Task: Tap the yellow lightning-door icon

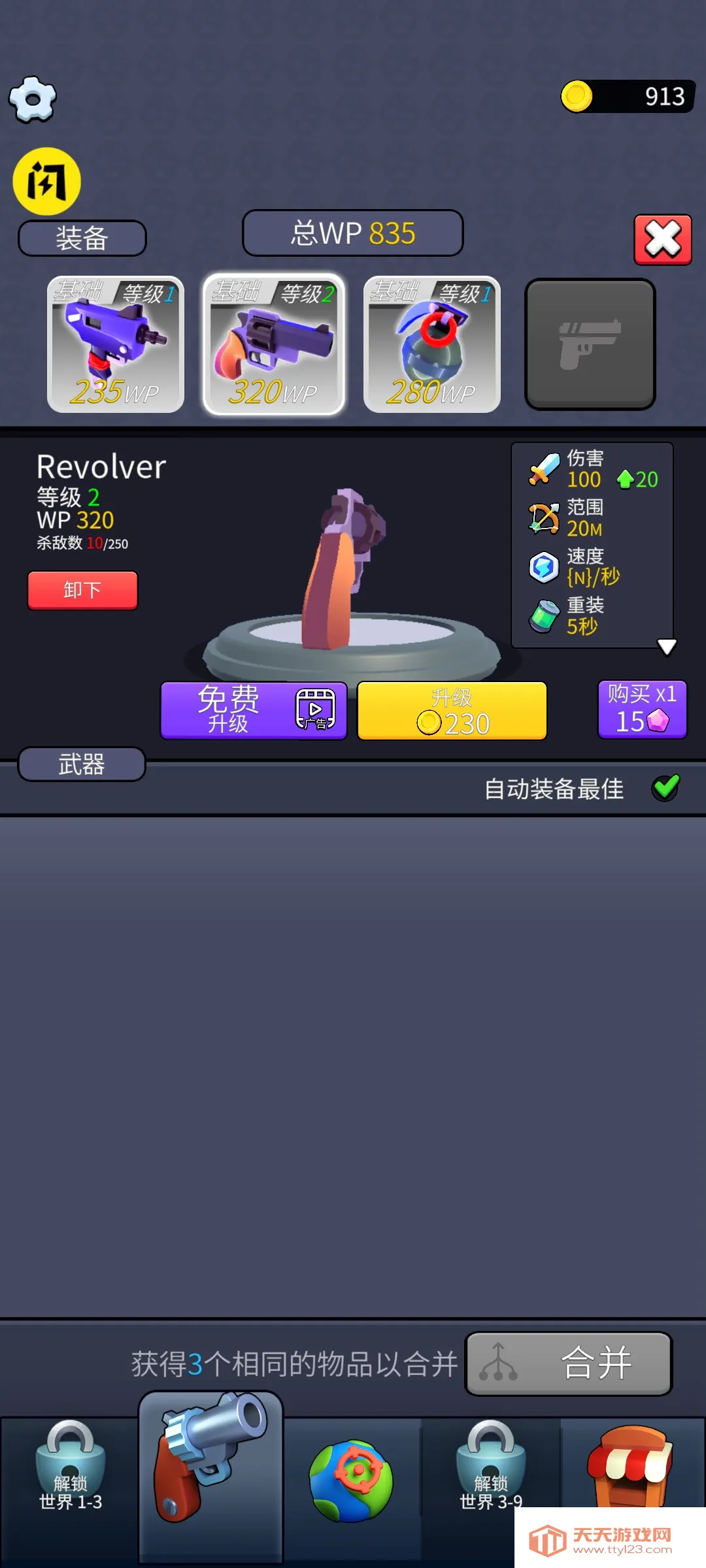Action: coord(46,181)
